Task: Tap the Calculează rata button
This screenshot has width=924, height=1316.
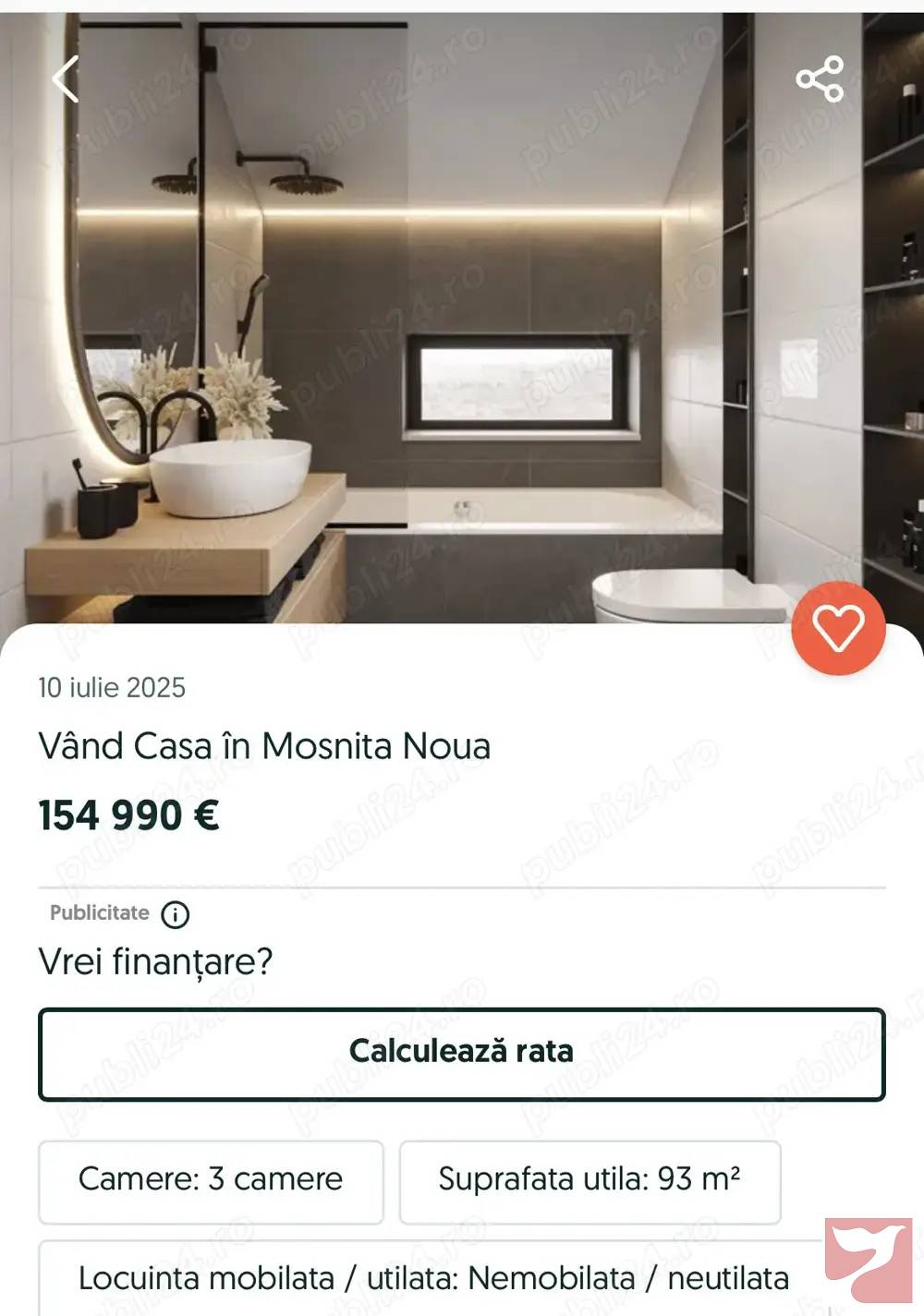Action: click(x=461, y=1054)
